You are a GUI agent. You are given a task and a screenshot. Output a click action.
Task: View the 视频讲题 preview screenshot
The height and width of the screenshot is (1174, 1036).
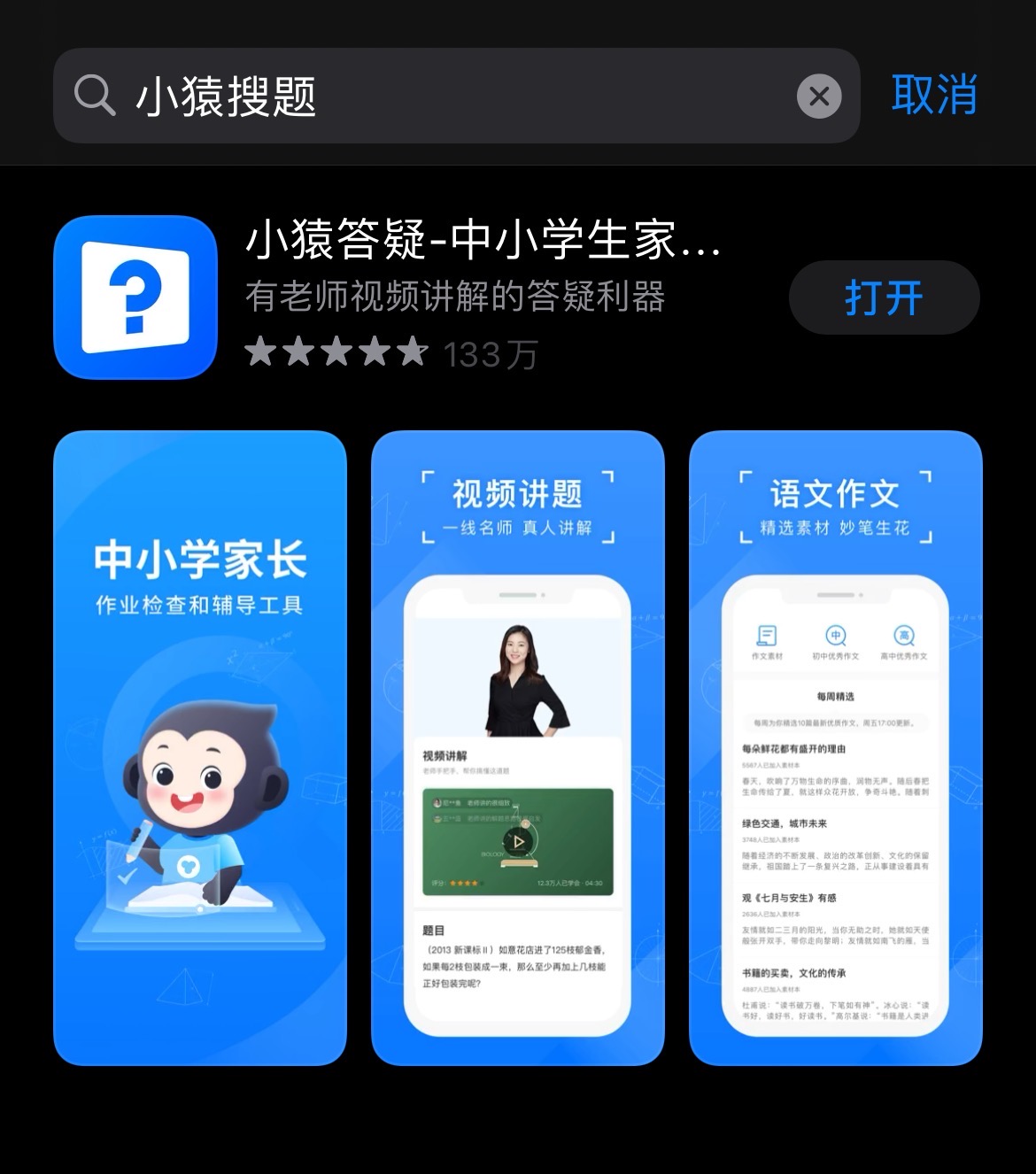coord(518,748)
